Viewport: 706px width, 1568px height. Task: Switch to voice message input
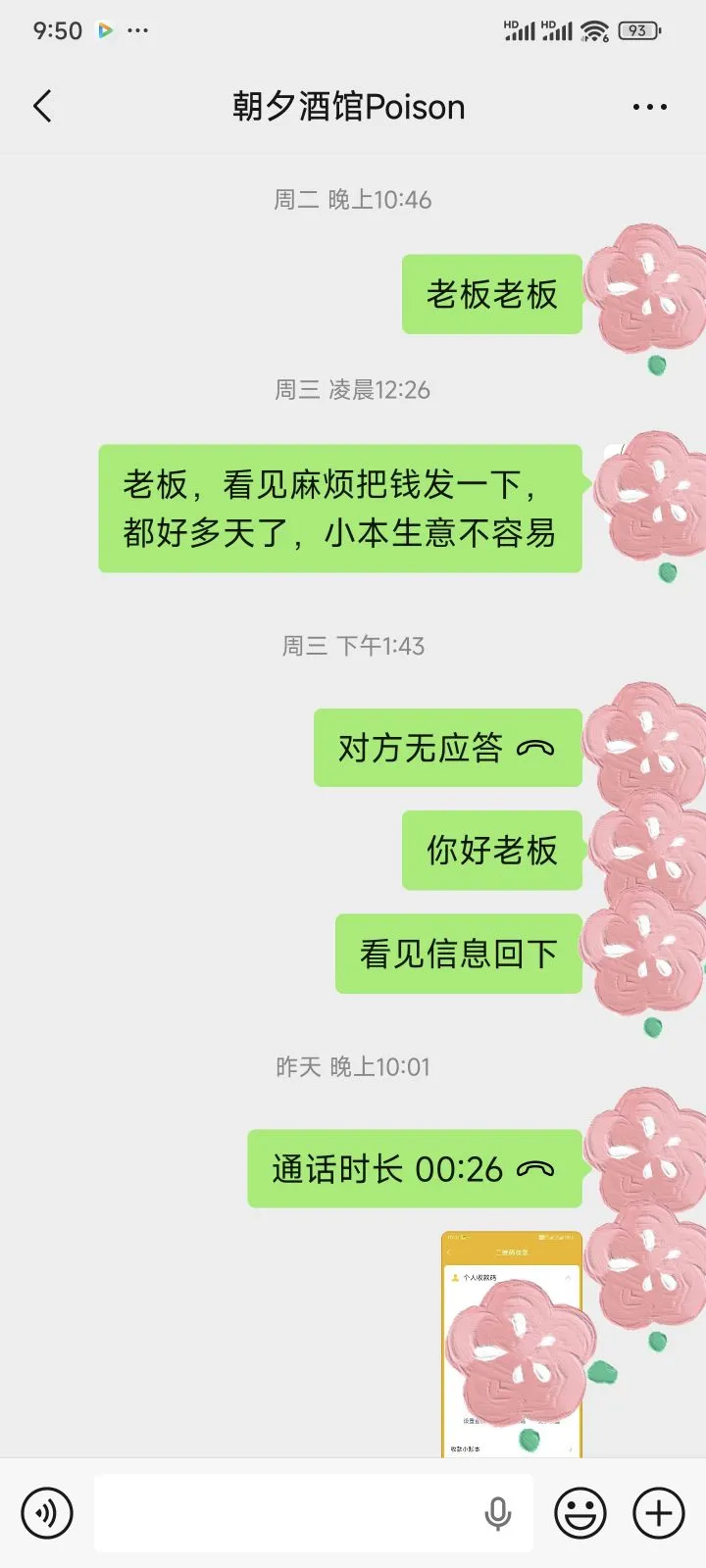pos(47,1512)
